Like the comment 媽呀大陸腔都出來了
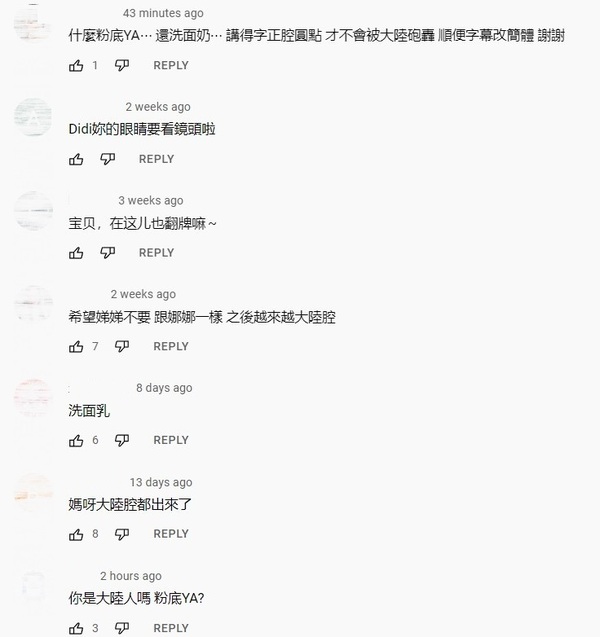This screenshot has width=600, height=637. pos(76,534)
